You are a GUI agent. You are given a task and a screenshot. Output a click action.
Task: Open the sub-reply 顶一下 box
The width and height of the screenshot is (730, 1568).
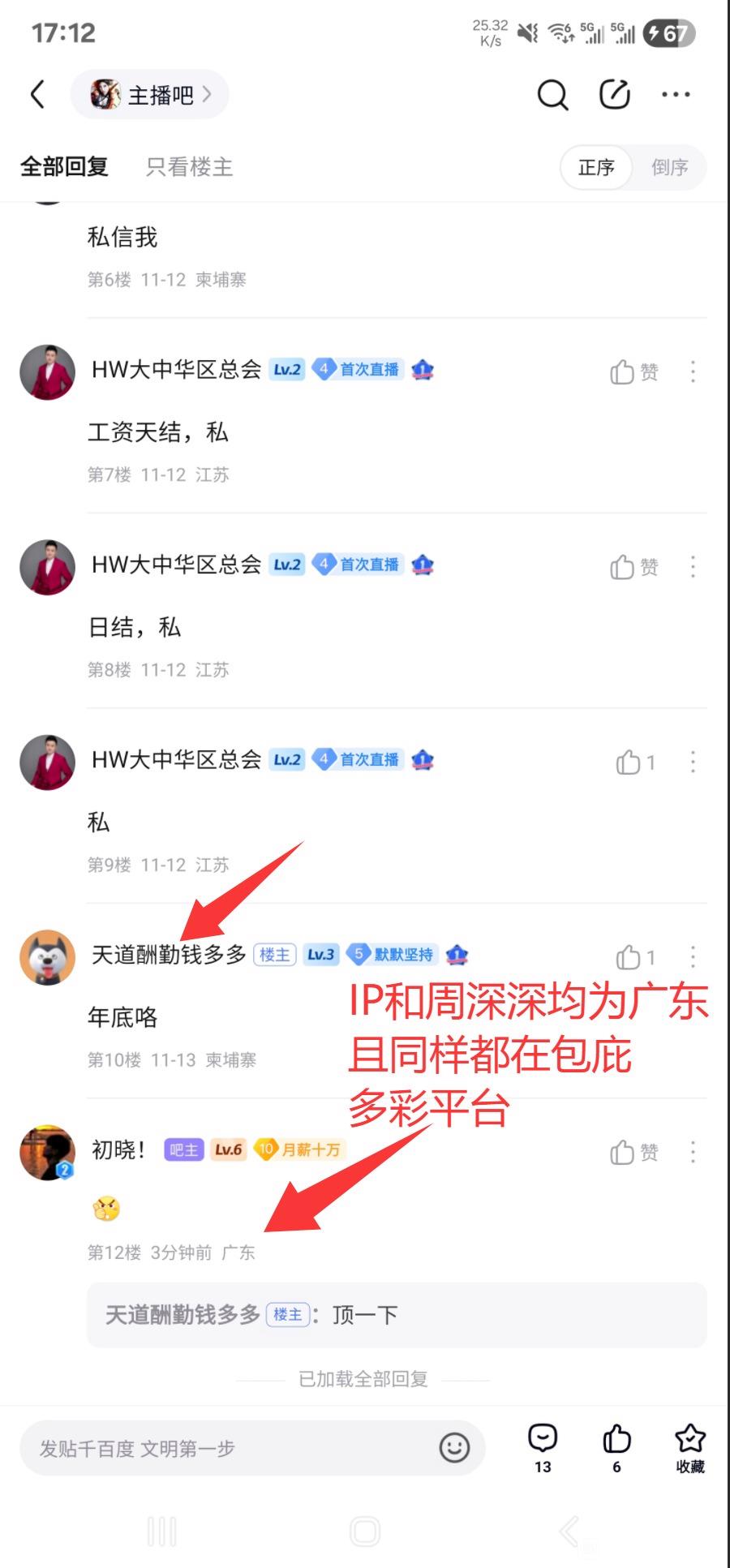click(x=397, y=1314)
